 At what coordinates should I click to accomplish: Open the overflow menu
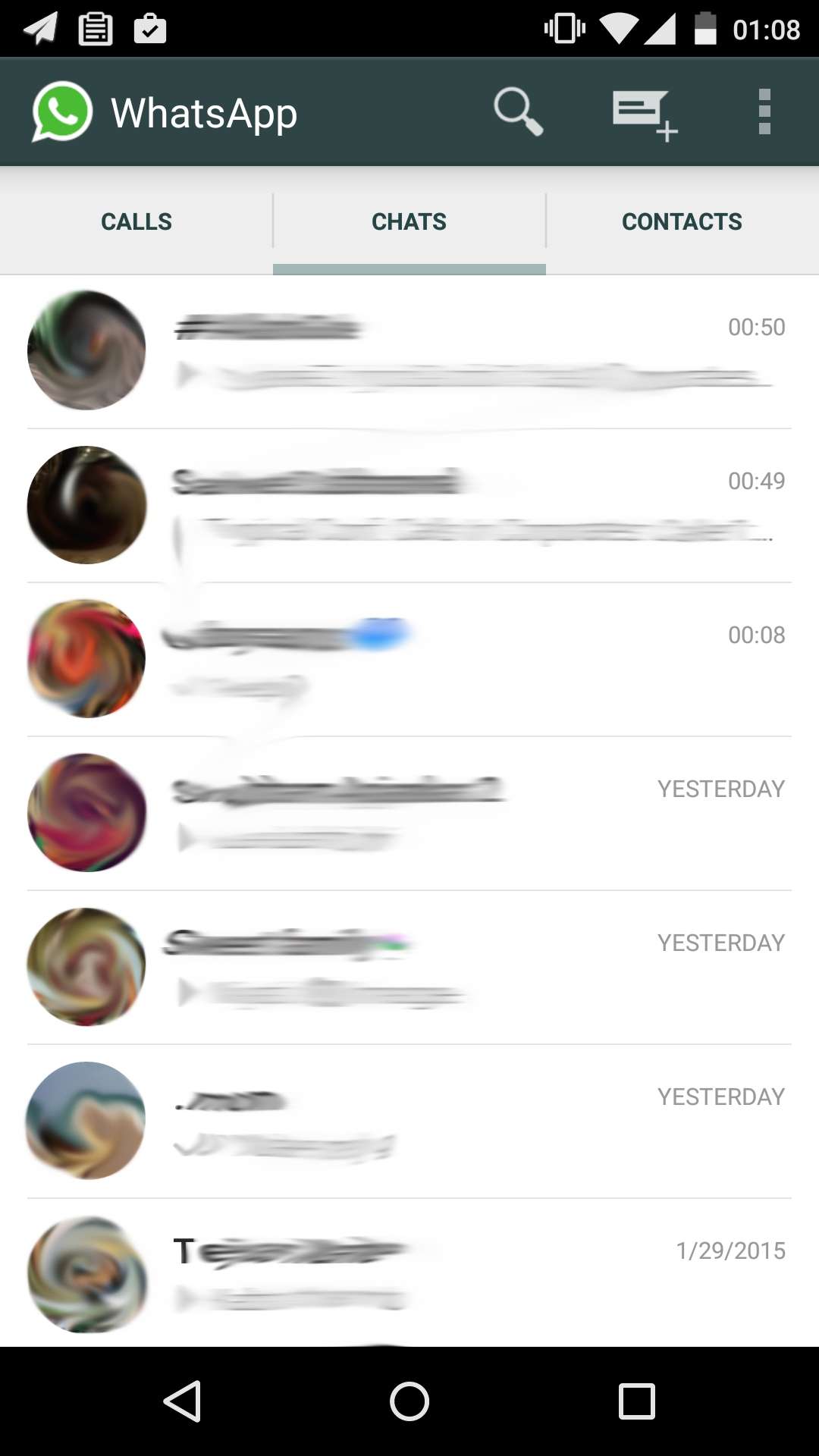(764, 112)
